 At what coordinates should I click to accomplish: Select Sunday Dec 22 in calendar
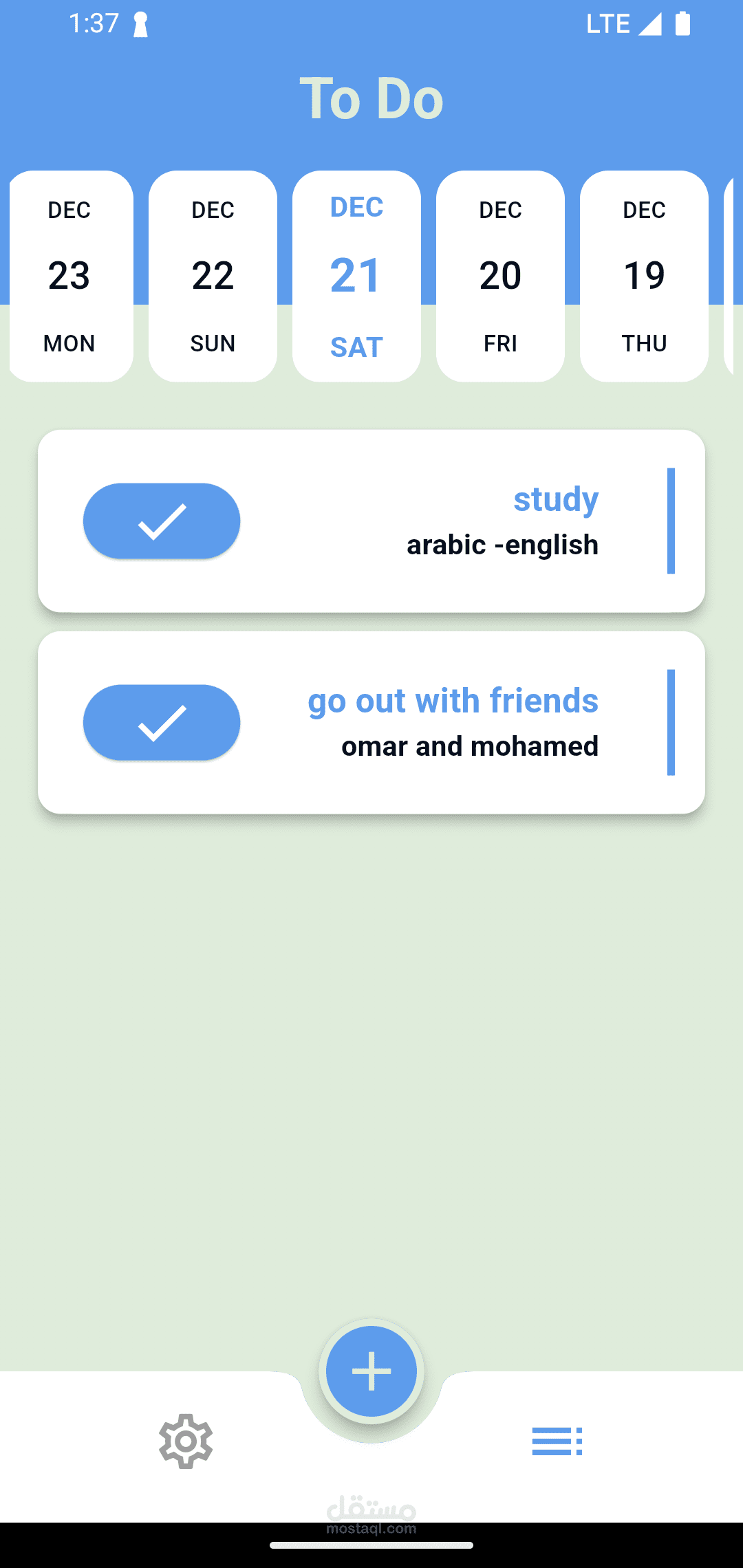coord(213,276)
